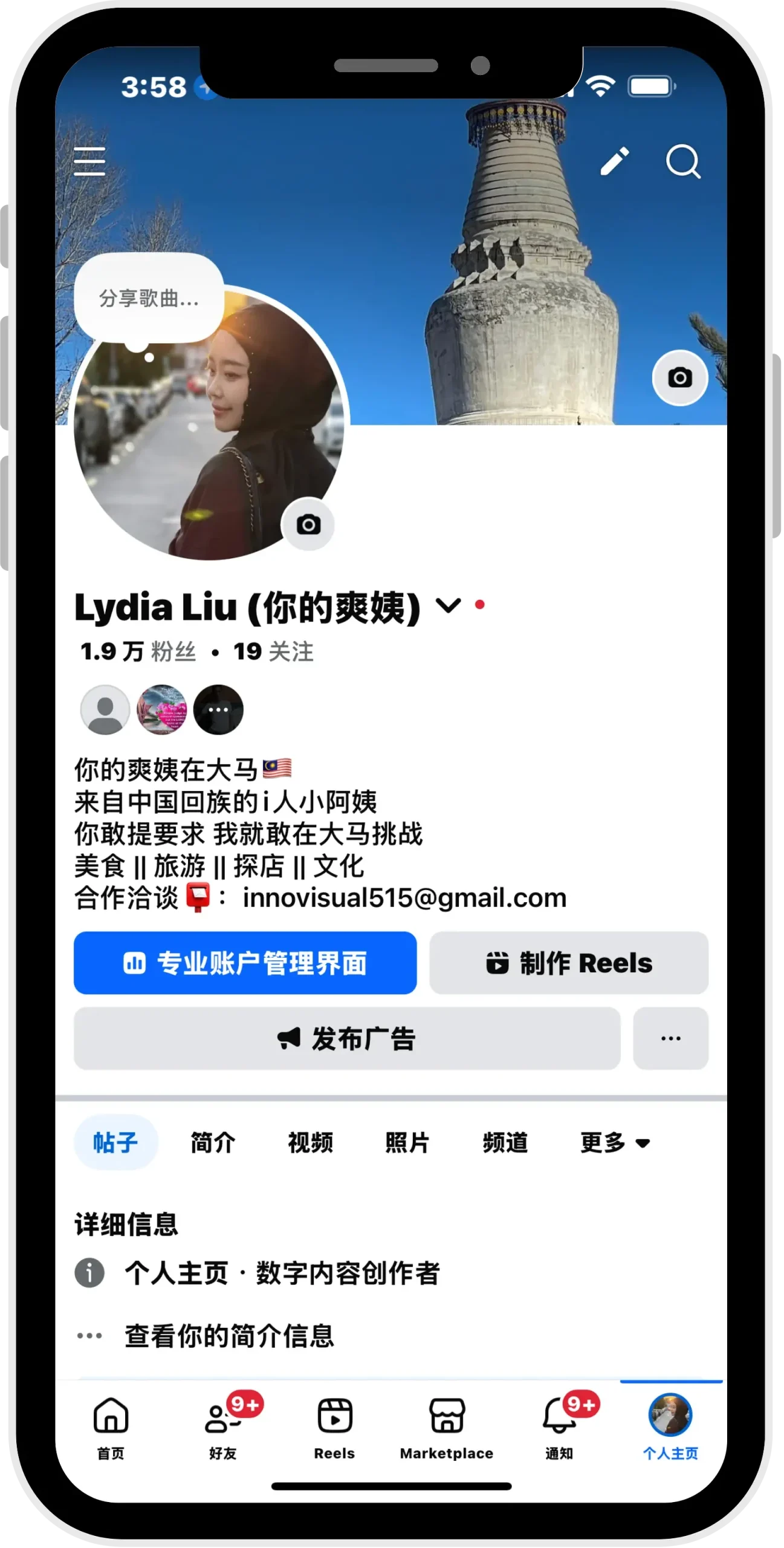
Task: Open 通知 notifications tab
Action: [559, 1427]
